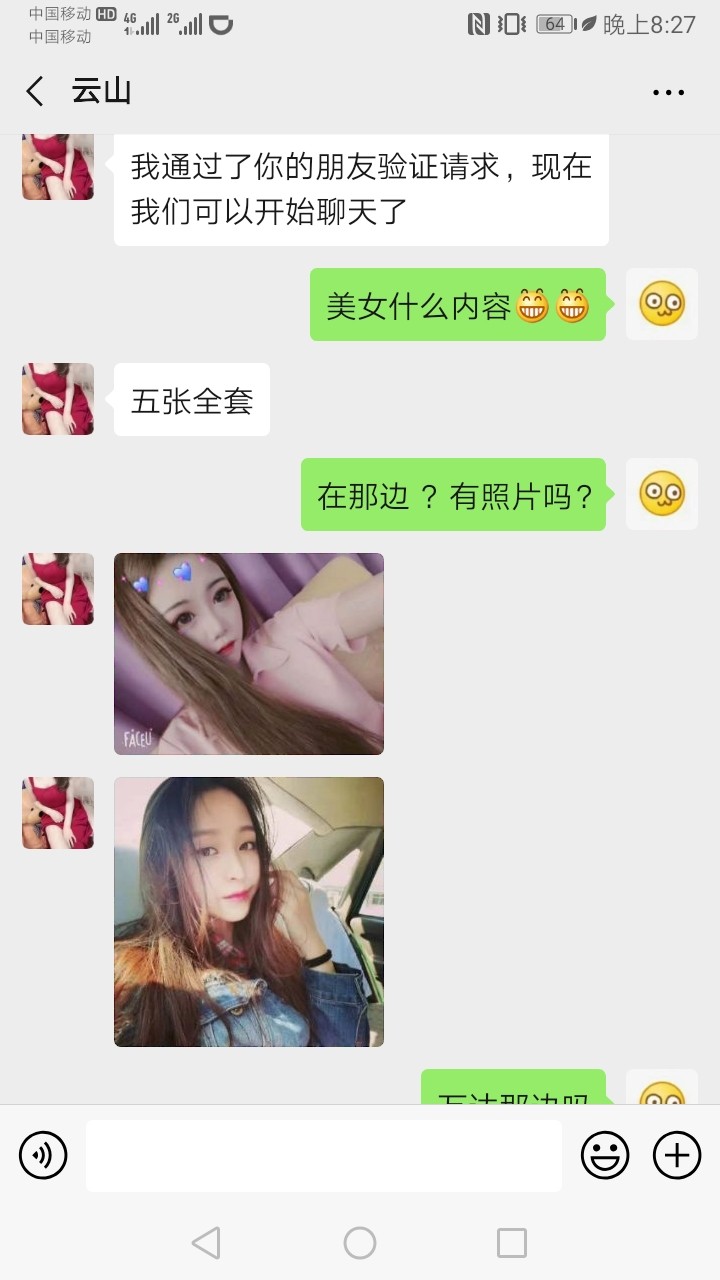Open the three-dot chat info menu
This screenshot has width=720, height=1280.
668,92
